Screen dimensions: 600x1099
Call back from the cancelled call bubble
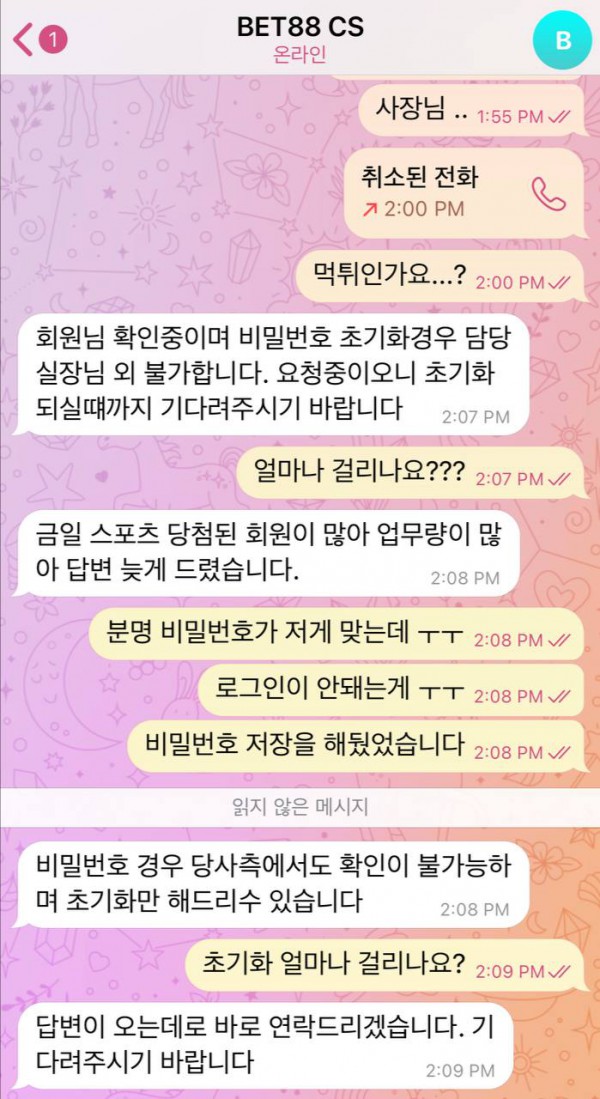(549, 194)
